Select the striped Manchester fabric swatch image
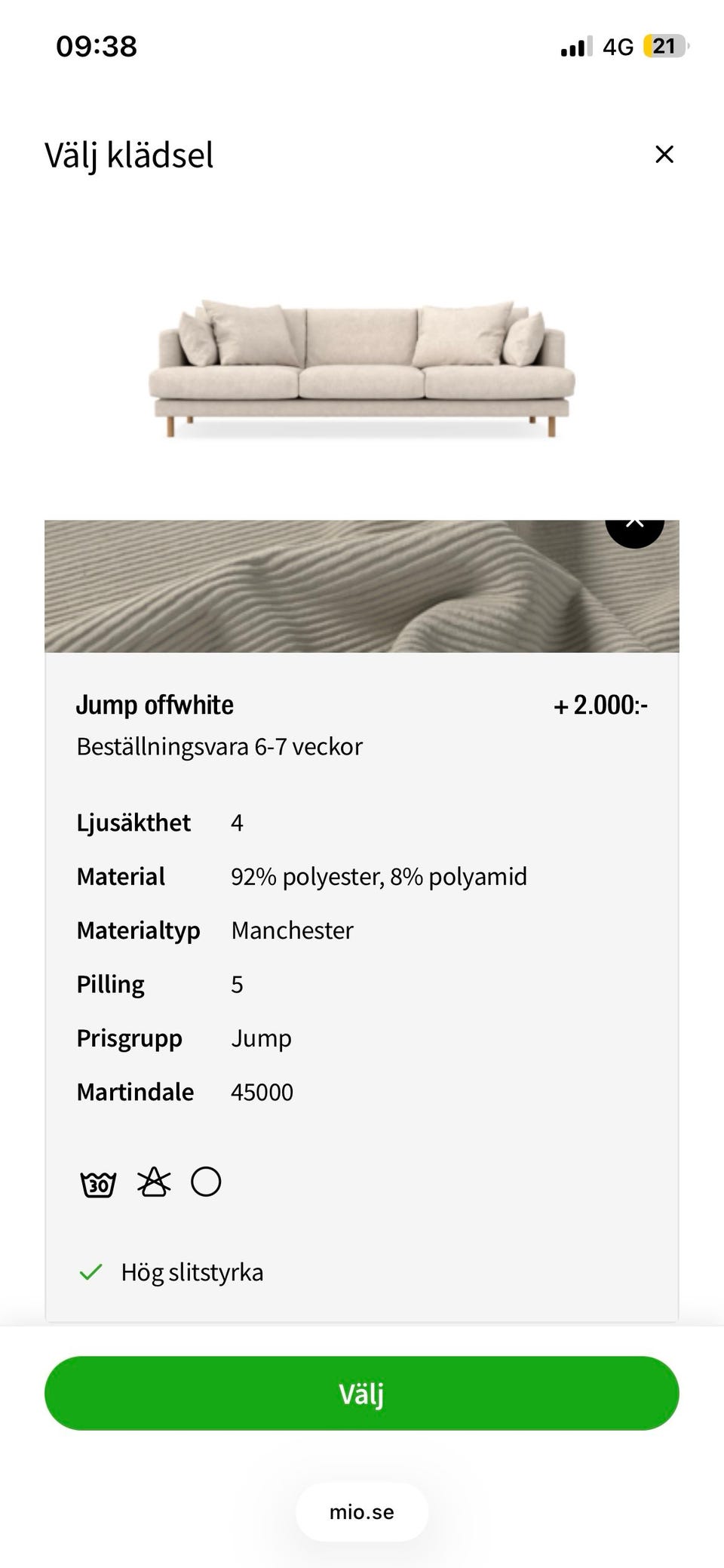The height and width of the screenshot is (1568, 724). [362, 586]
